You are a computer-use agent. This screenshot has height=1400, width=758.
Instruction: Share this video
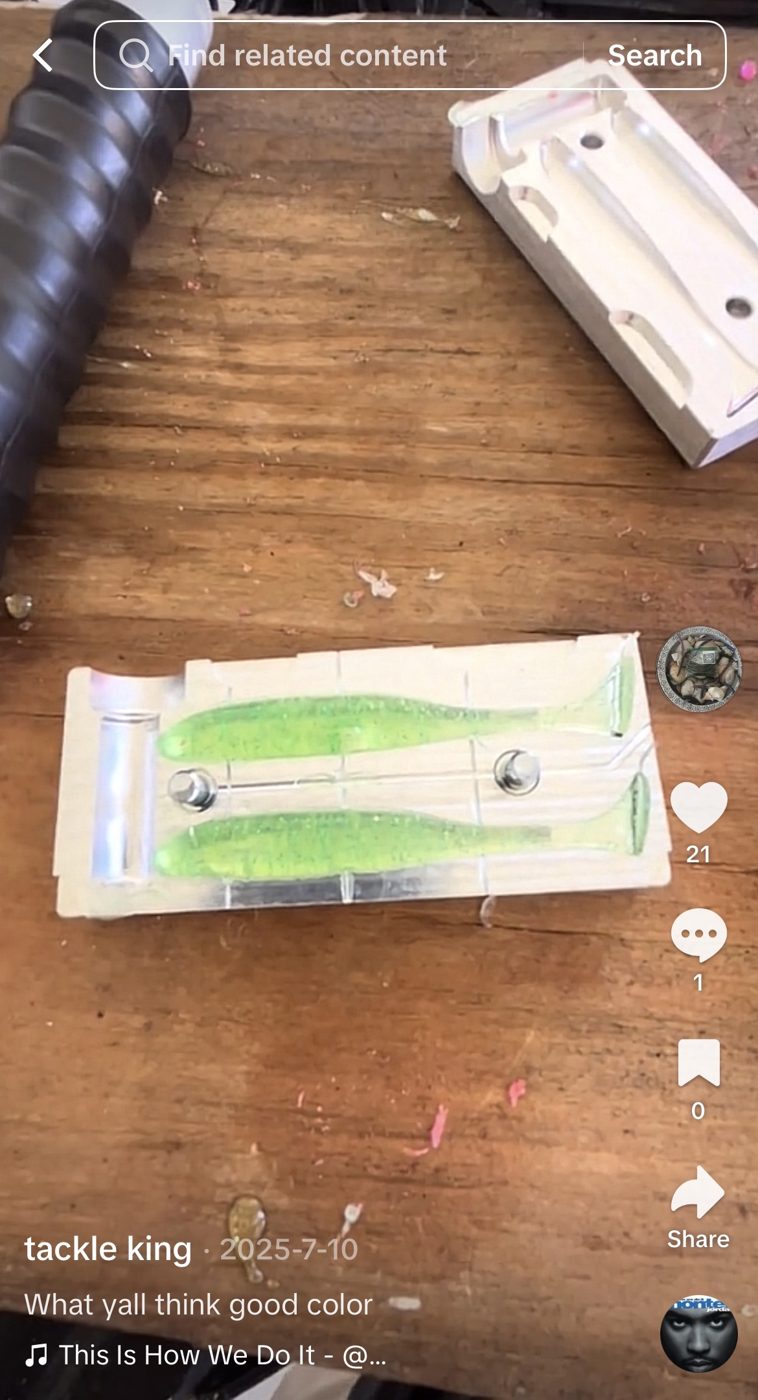coord(698,1193)
